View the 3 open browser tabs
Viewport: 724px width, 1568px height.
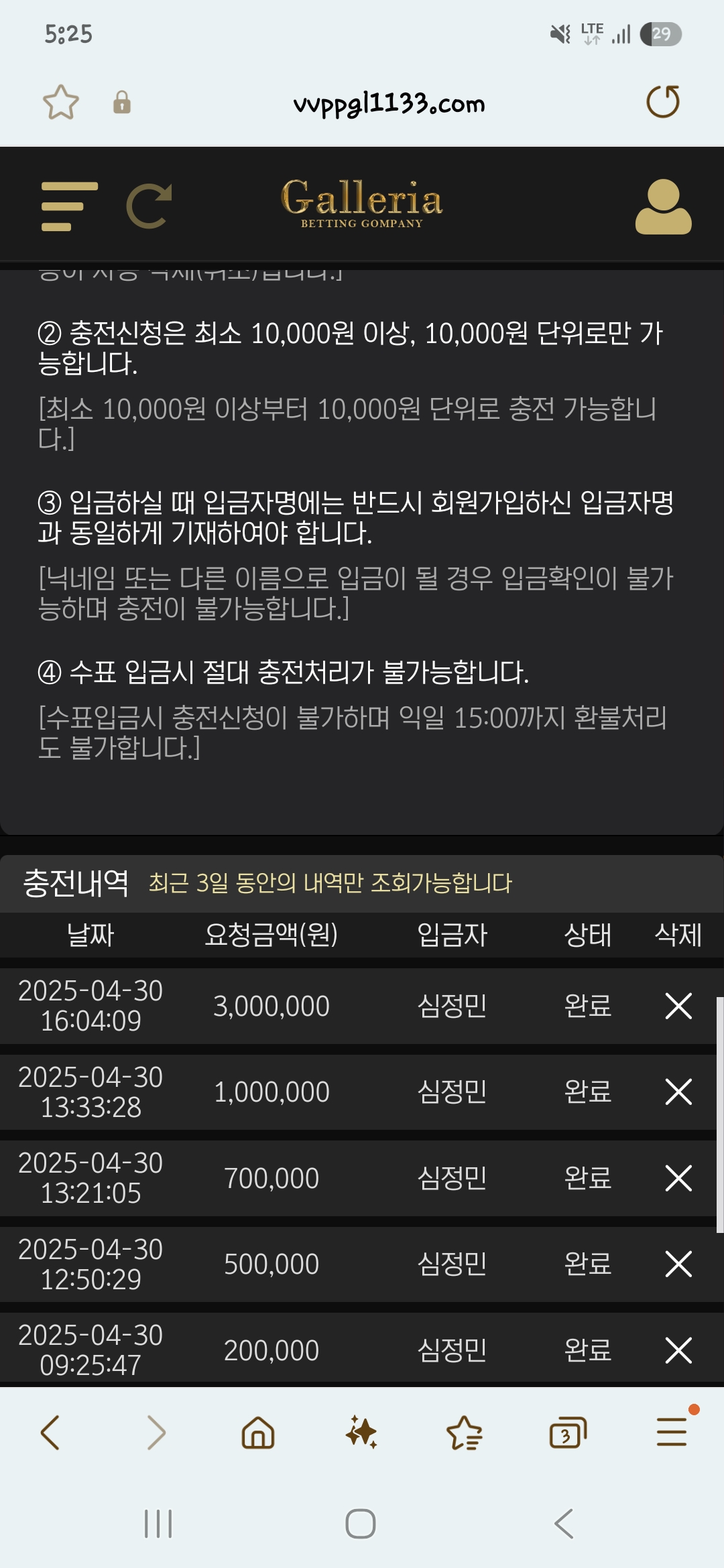click(x=567, y=1433)
